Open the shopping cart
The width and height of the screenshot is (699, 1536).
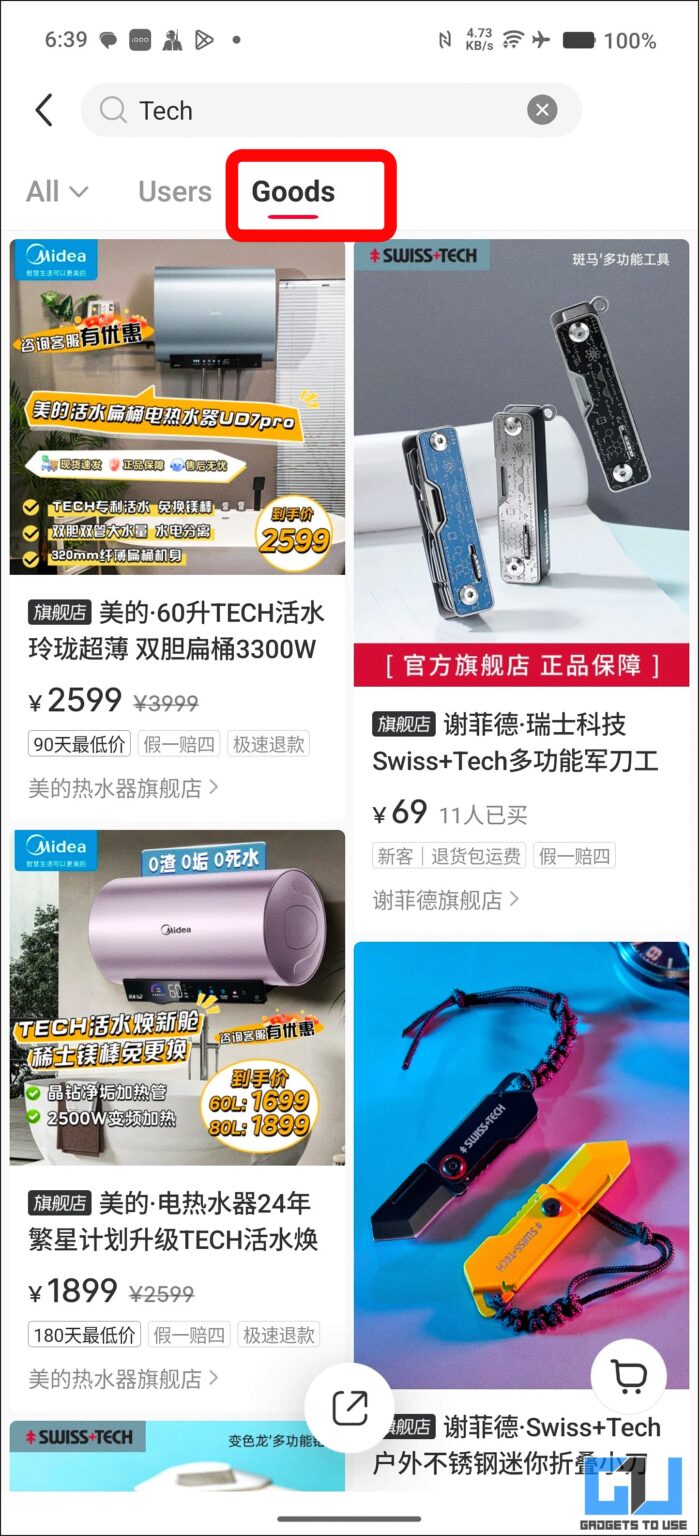[628, 1378]
